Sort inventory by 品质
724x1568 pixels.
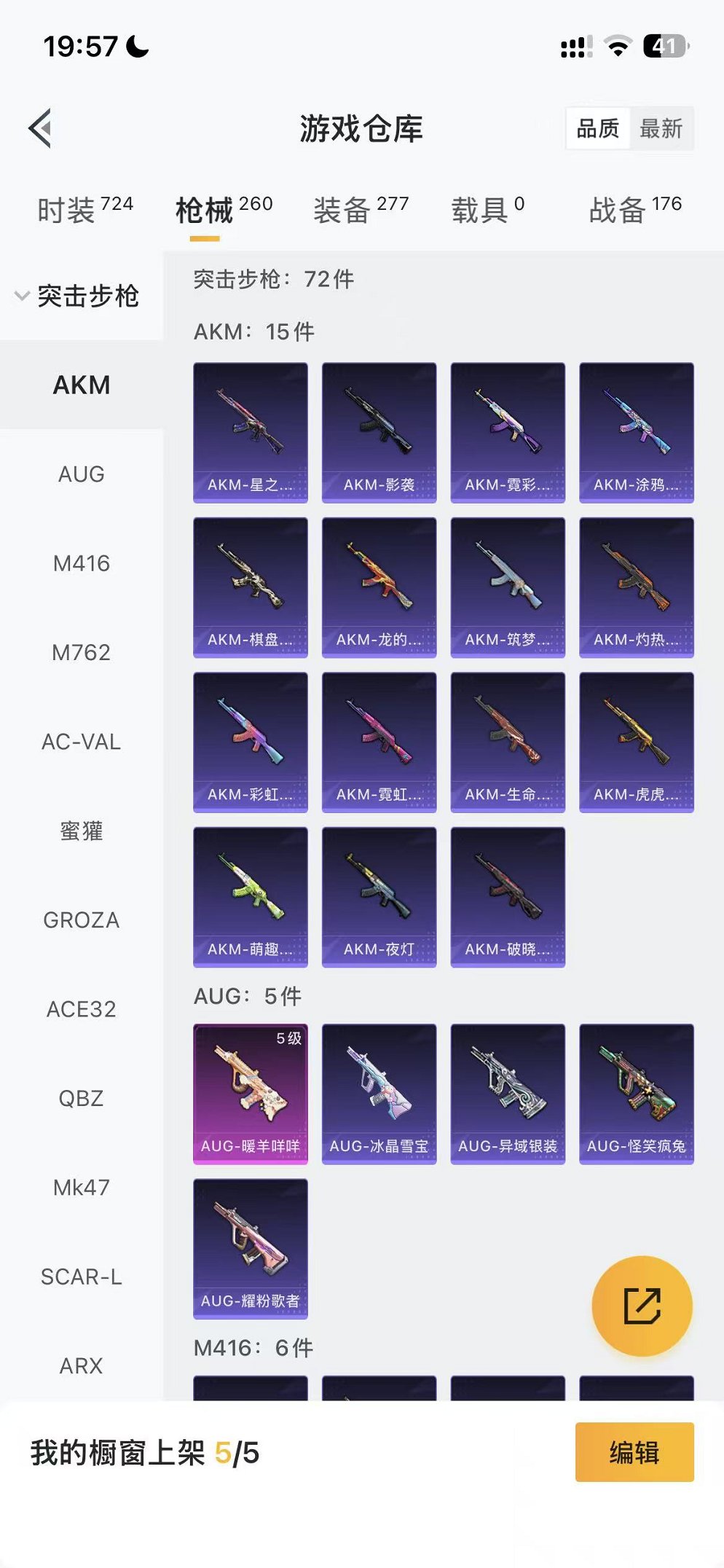click(x=597, y=129)
